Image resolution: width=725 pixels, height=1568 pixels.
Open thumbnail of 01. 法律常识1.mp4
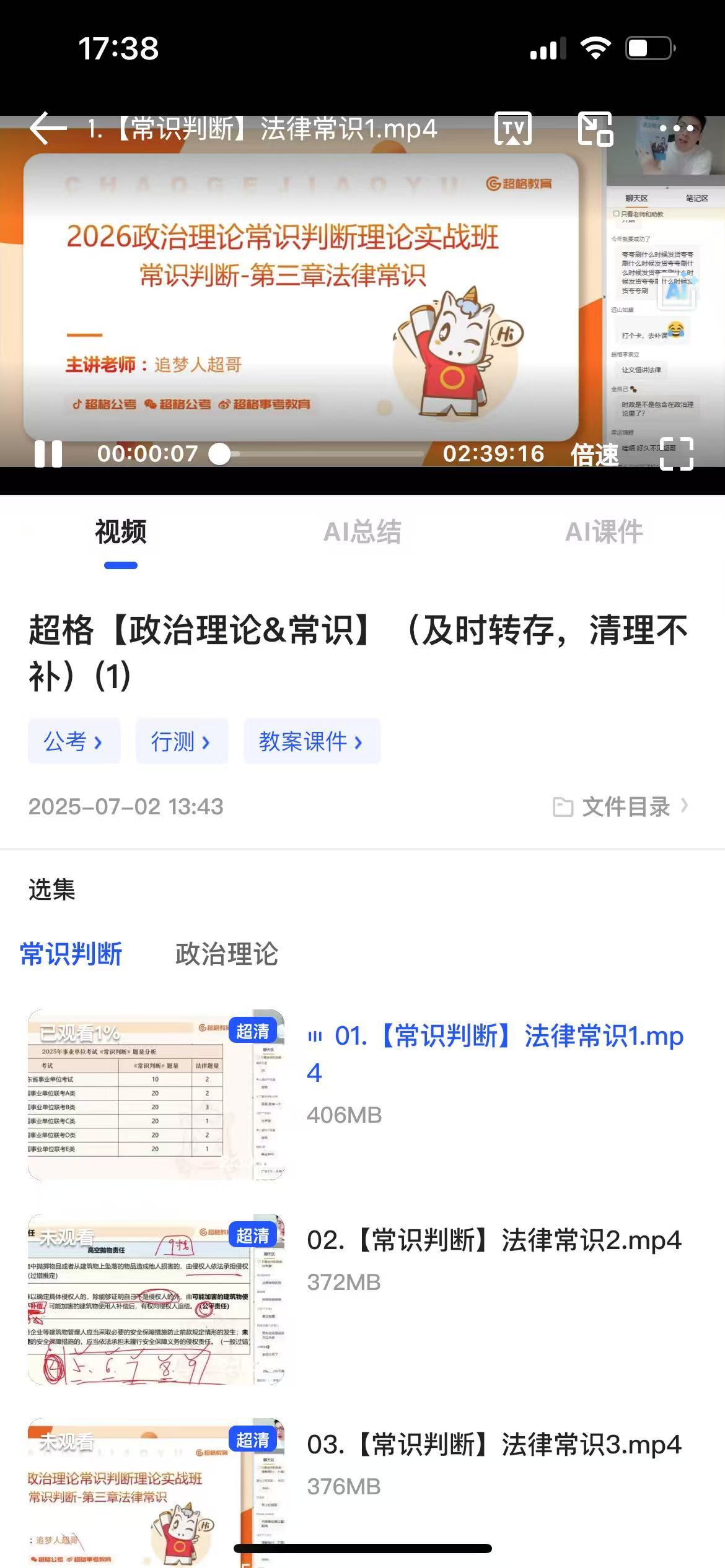tap(156, 1094)
